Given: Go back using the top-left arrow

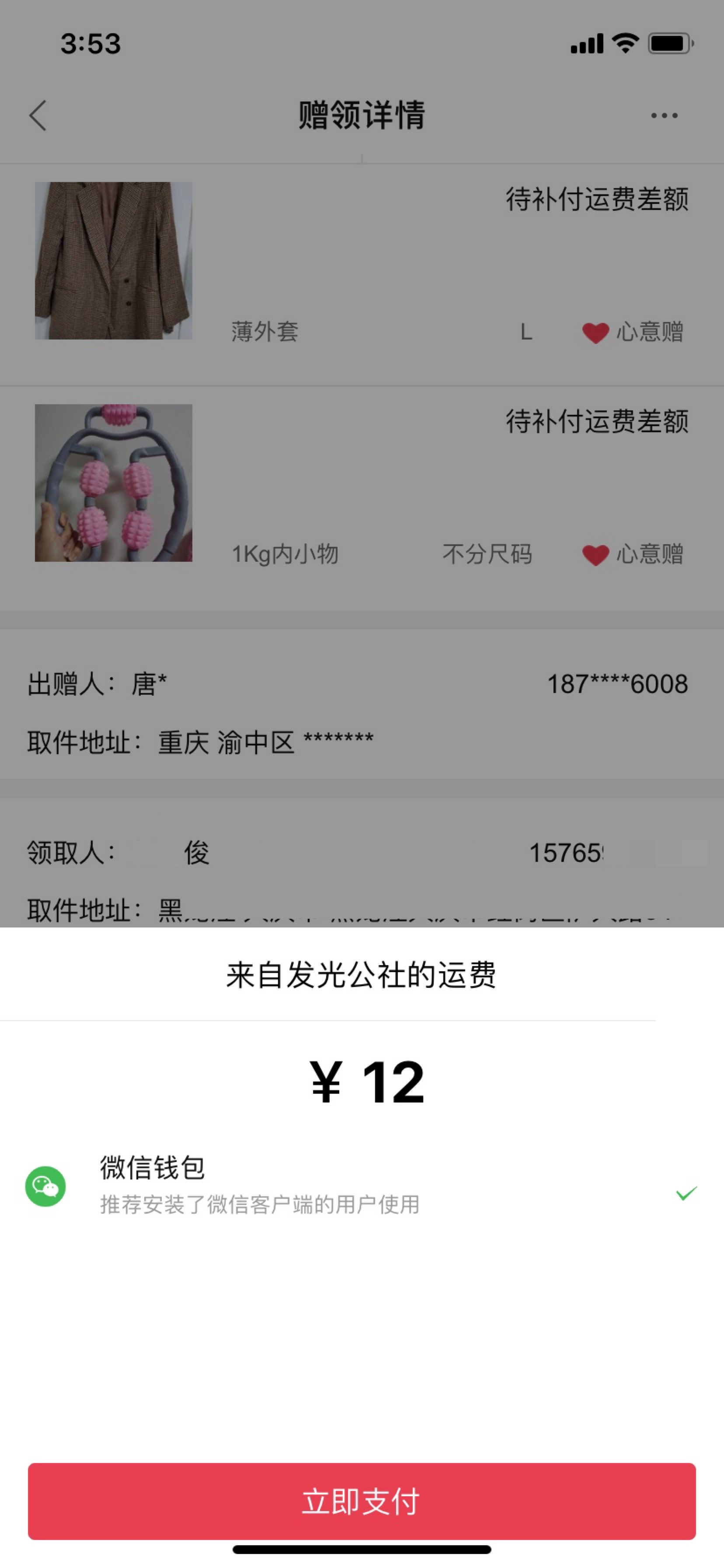Looking at the screenshot, I should point(38,115).
